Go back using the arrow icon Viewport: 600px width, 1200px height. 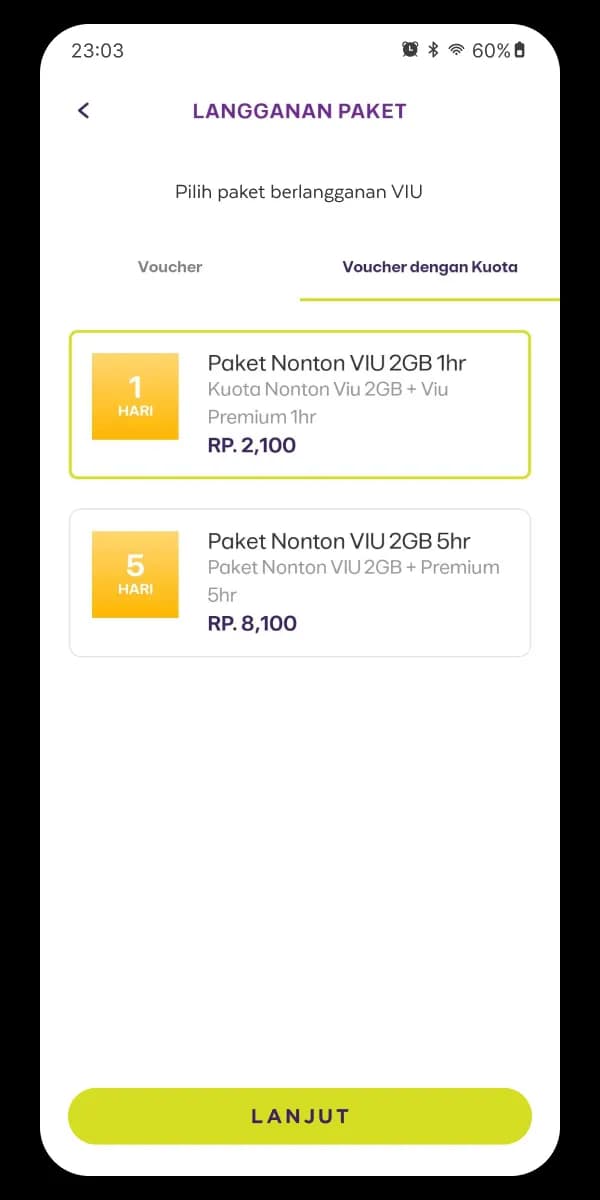[84, 111]
